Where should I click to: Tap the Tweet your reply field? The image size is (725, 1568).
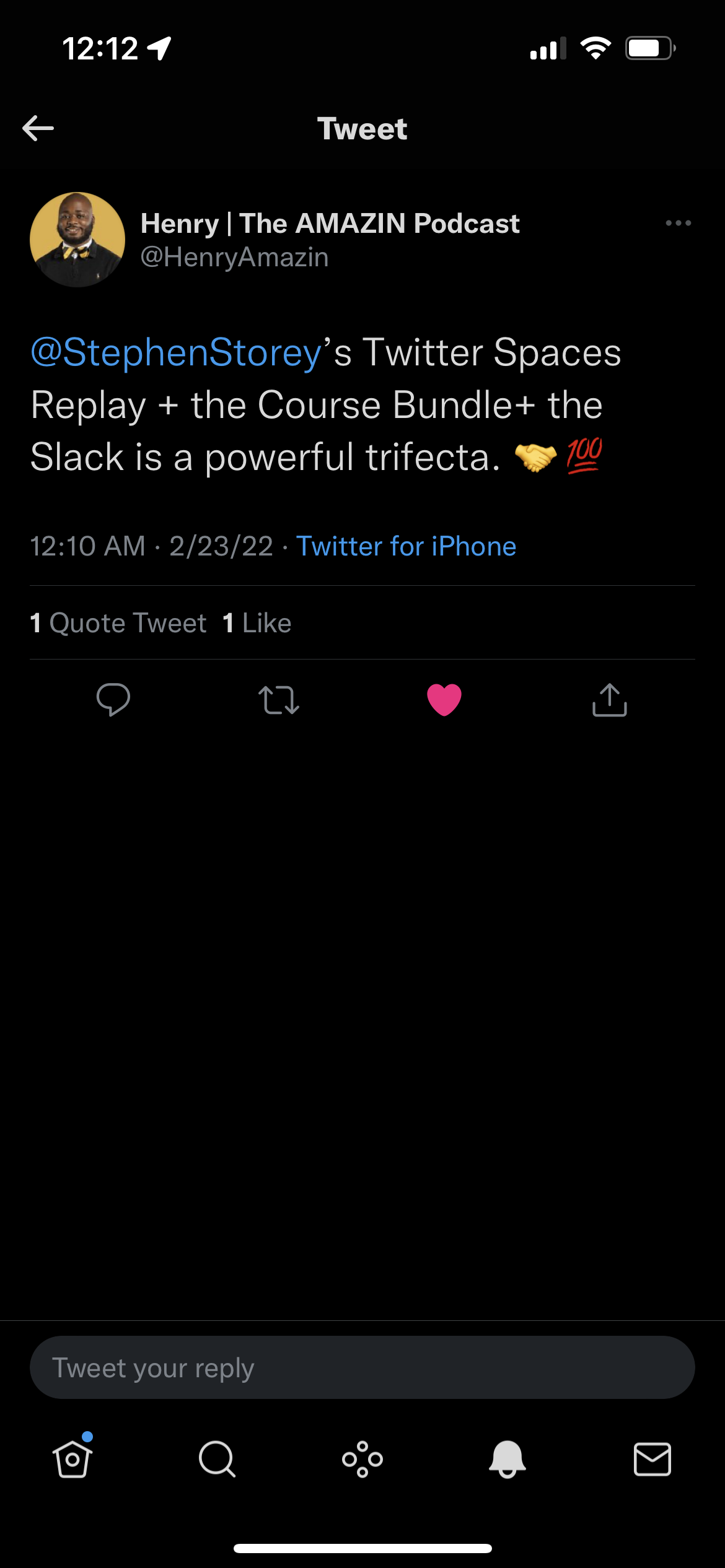(362, 1367)
